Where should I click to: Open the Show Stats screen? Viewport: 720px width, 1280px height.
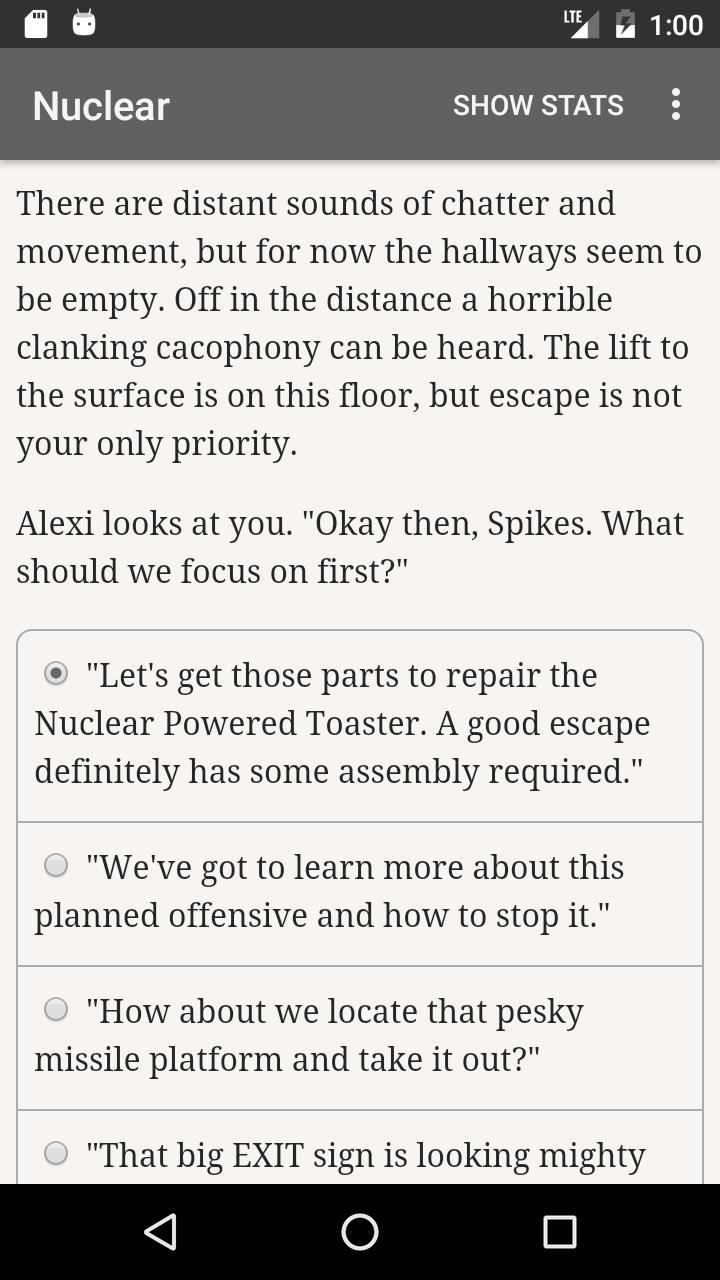coord(538,105)
